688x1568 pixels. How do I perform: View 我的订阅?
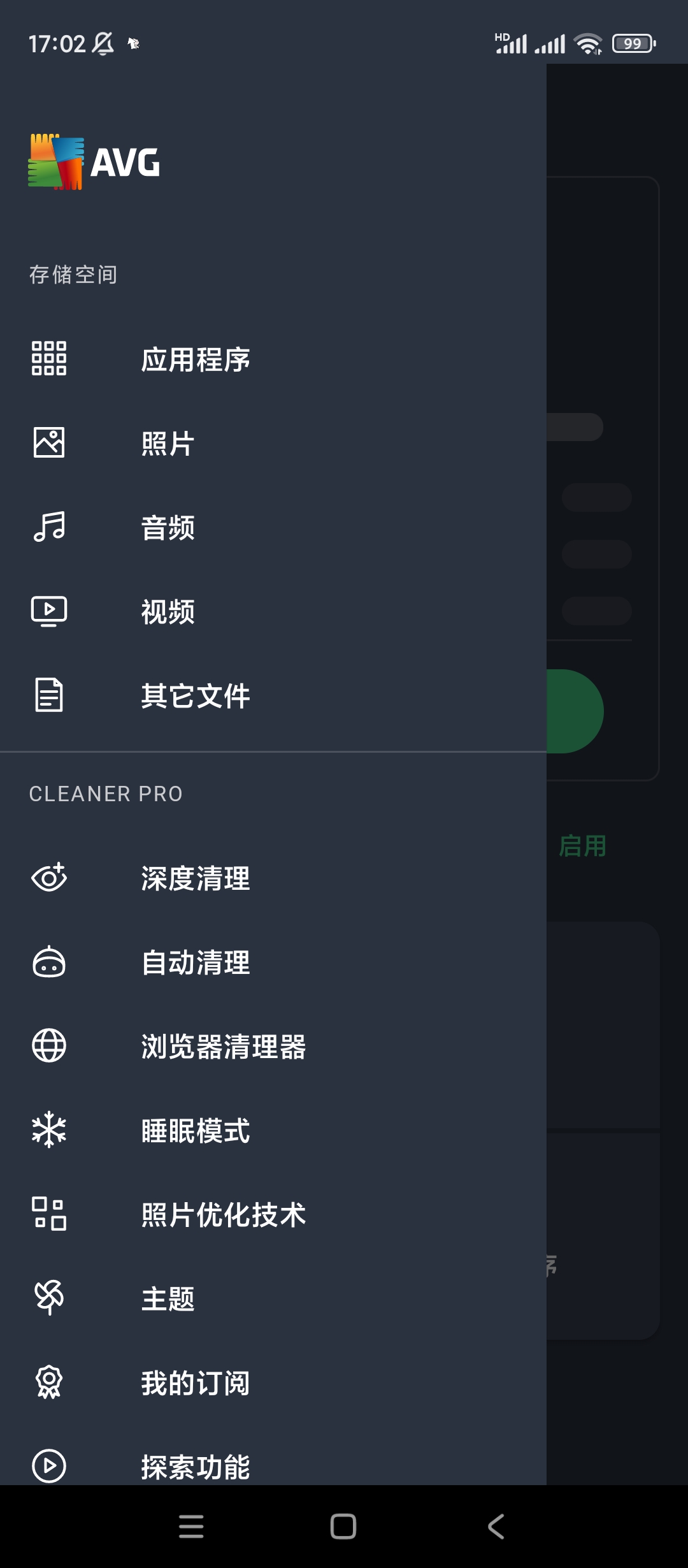(x=273, y=1383)
